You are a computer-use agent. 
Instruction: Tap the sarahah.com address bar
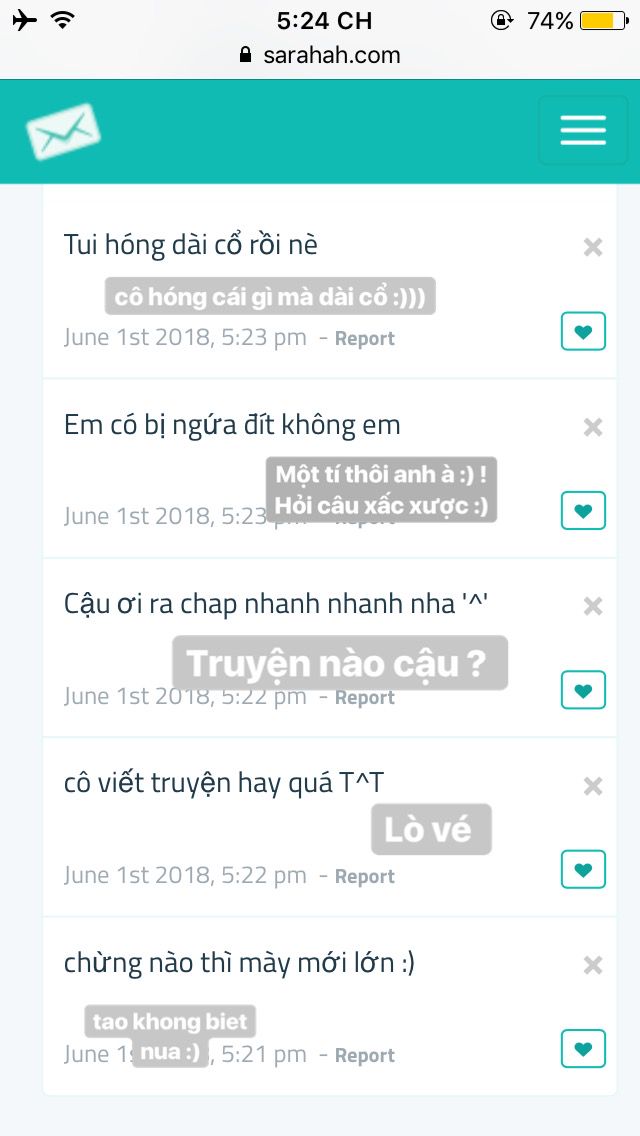(320, 55)
